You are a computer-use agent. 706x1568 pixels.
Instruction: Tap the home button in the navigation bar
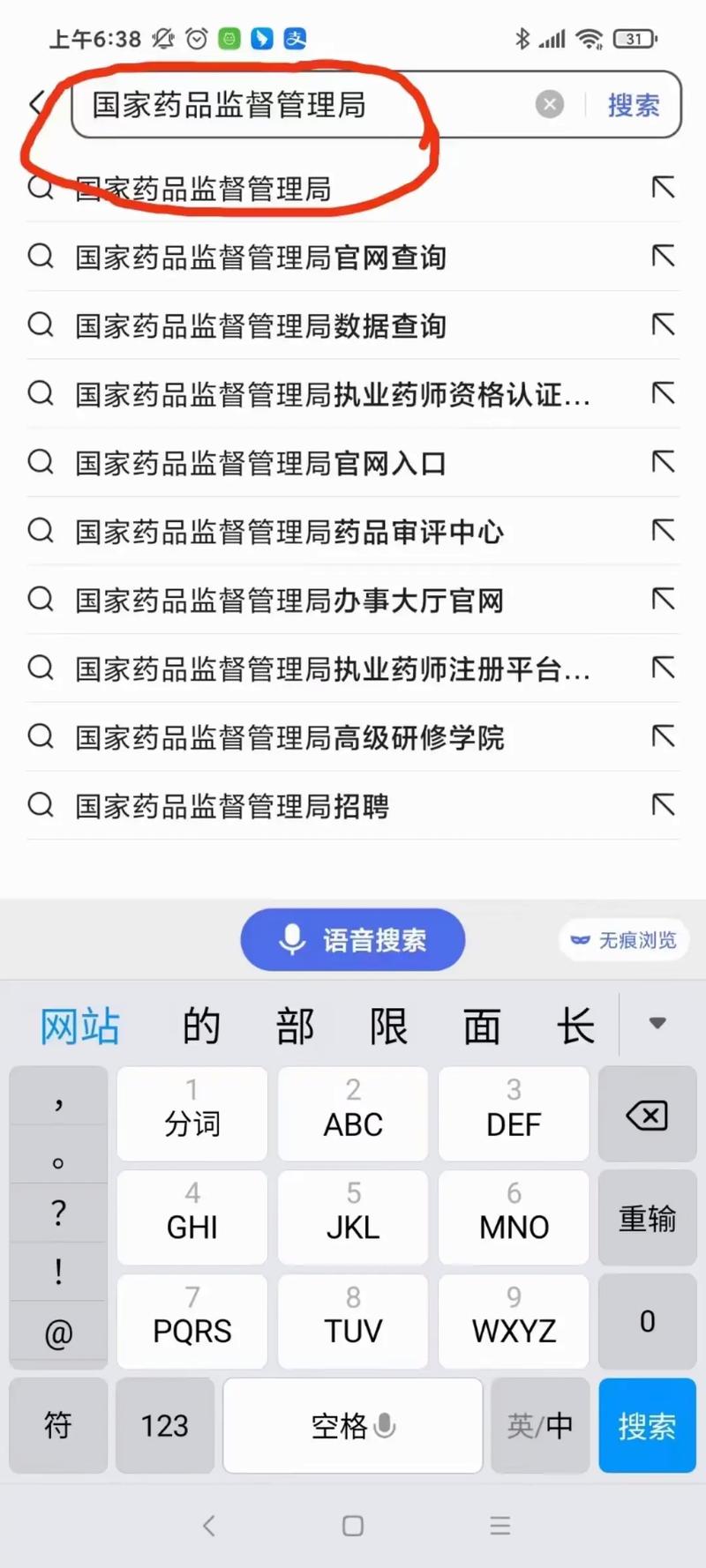point(353,1526)
